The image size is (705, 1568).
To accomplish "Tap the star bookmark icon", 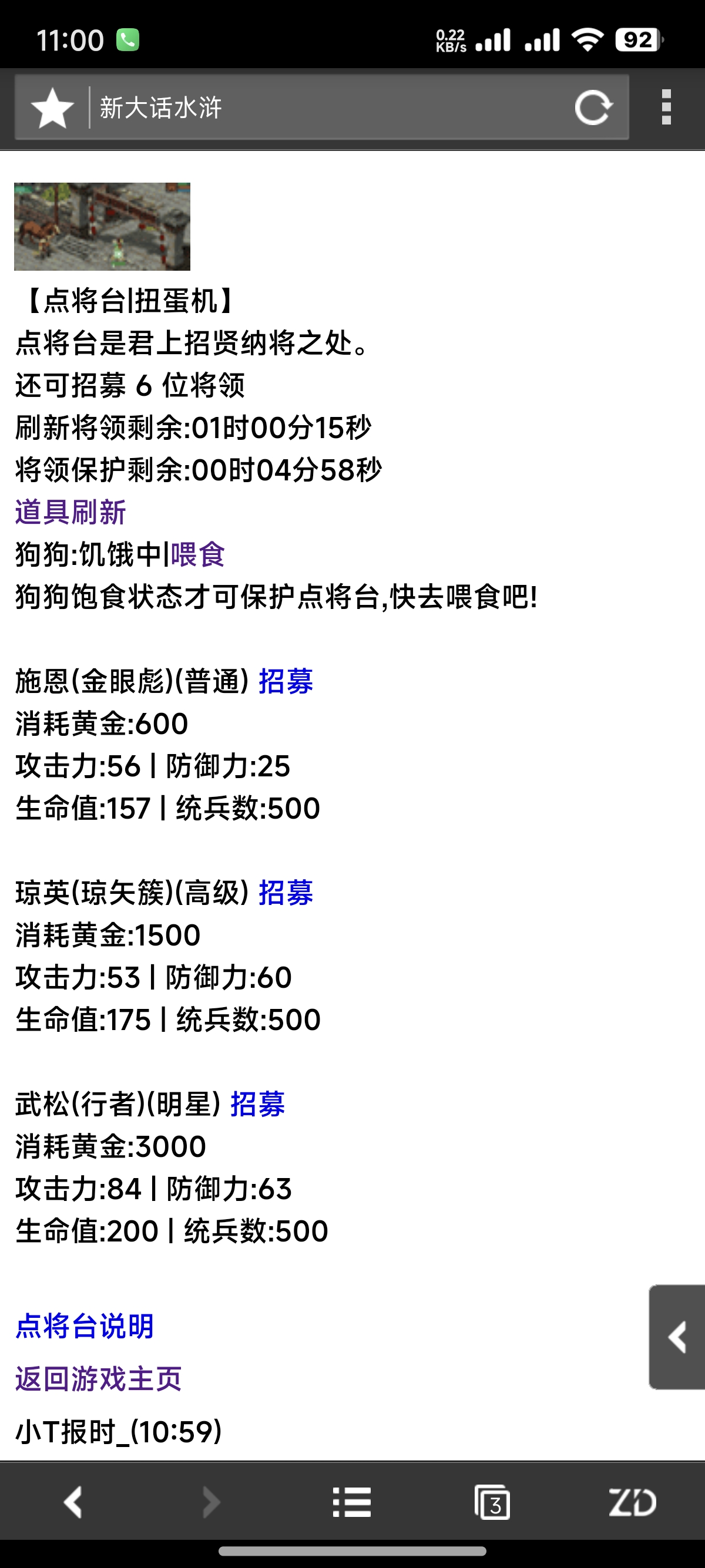I will click(x=52, y=107).
